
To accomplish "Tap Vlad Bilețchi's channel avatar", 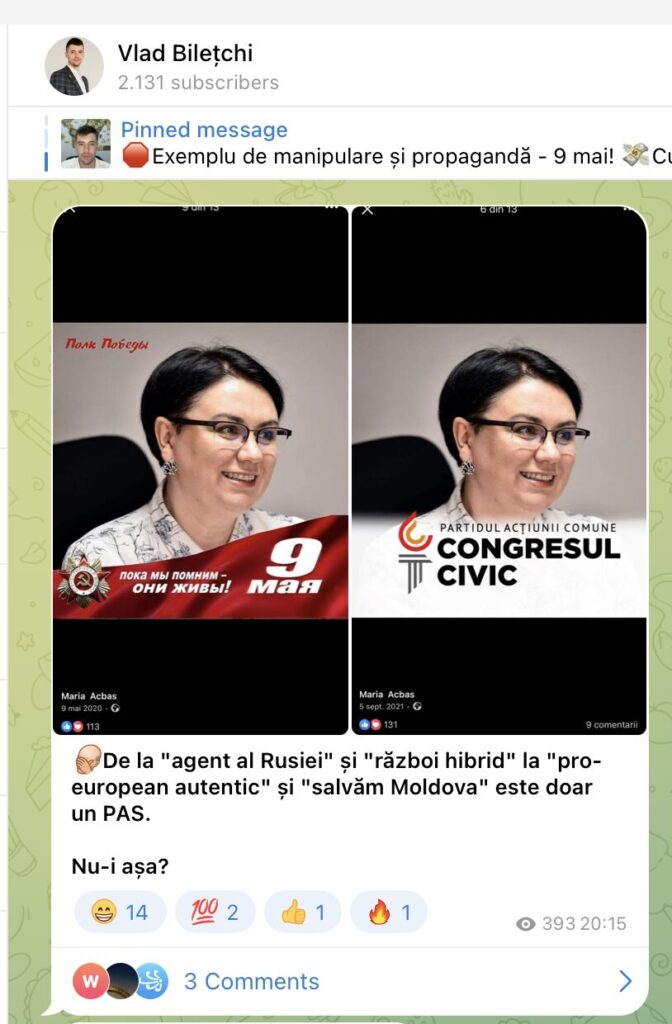I will point(74,66).
